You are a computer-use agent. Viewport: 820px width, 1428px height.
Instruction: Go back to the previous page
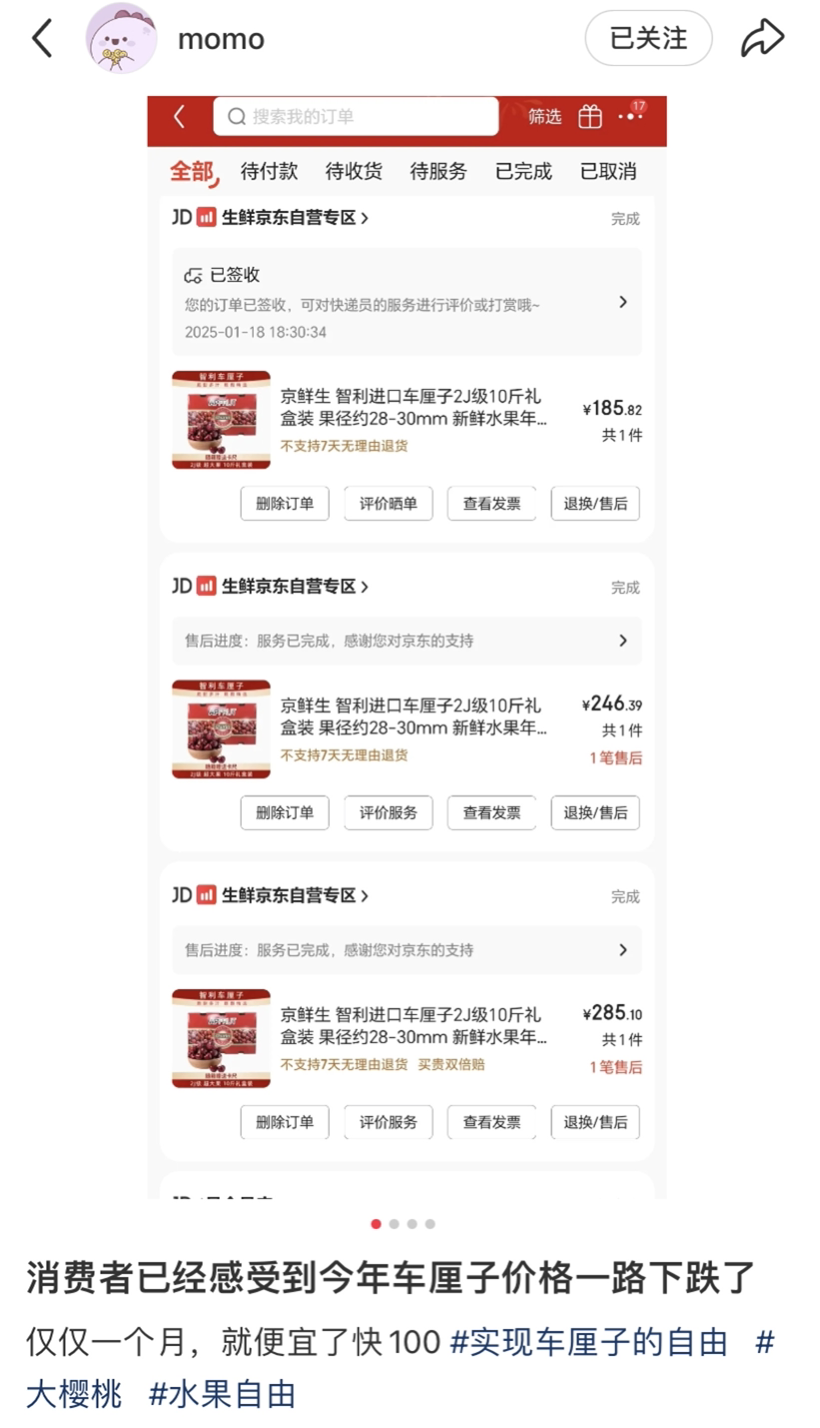click(42, 39)
